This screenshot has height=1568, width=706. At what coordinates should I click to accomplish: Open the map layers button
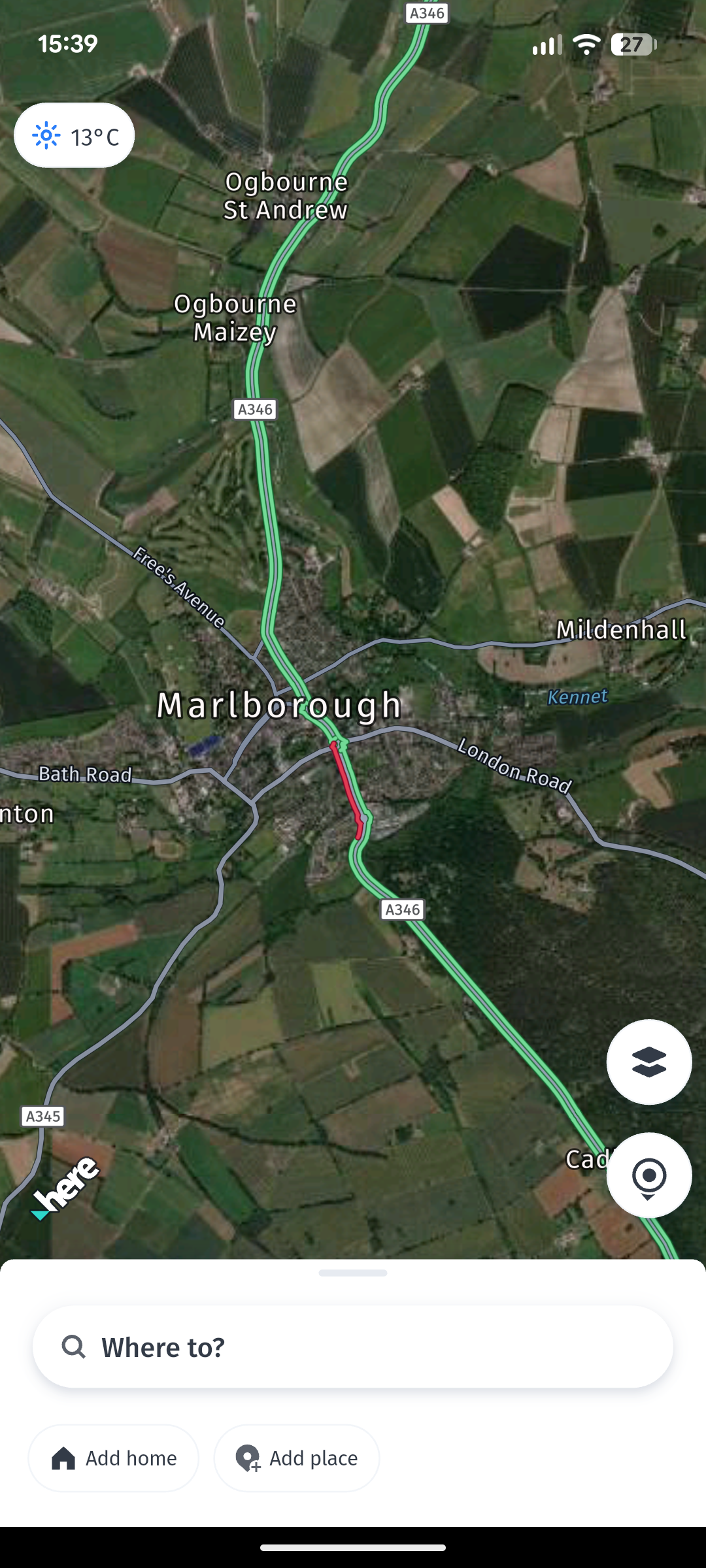coord(649,1062)
